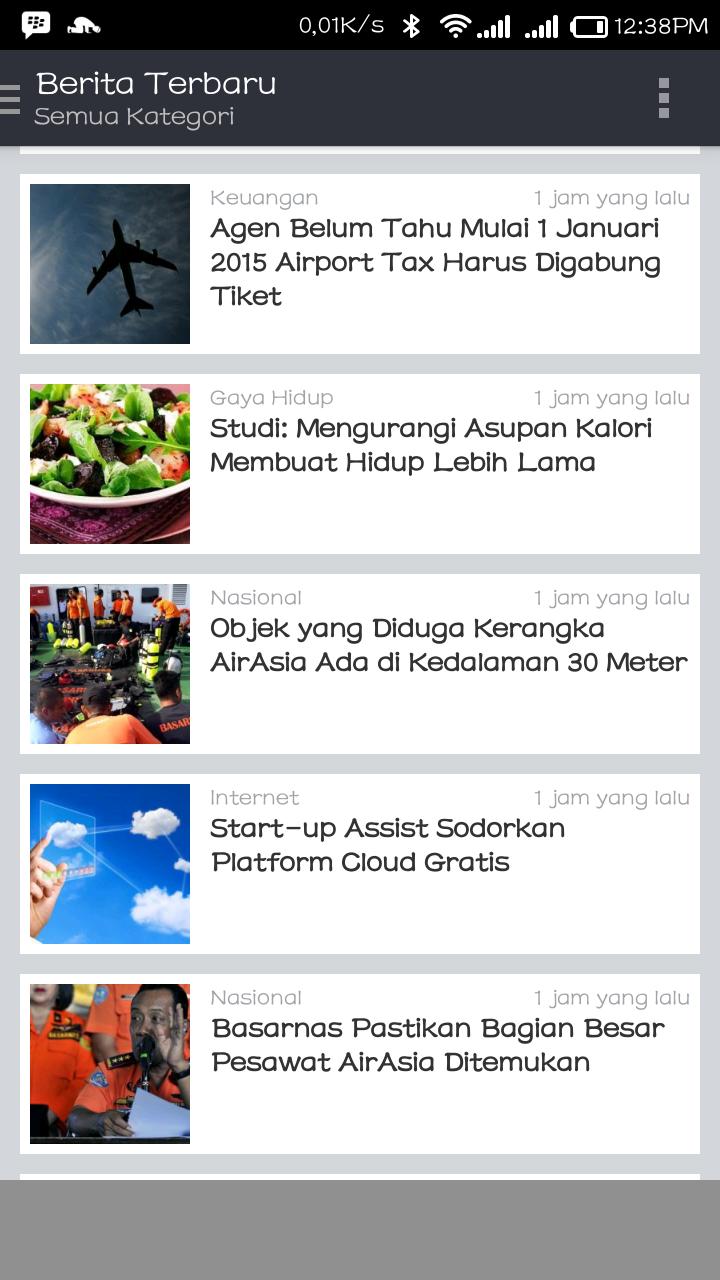Open the overflow menu with three dots
The height and width of the screenshot is (1280, 720).
665,97
